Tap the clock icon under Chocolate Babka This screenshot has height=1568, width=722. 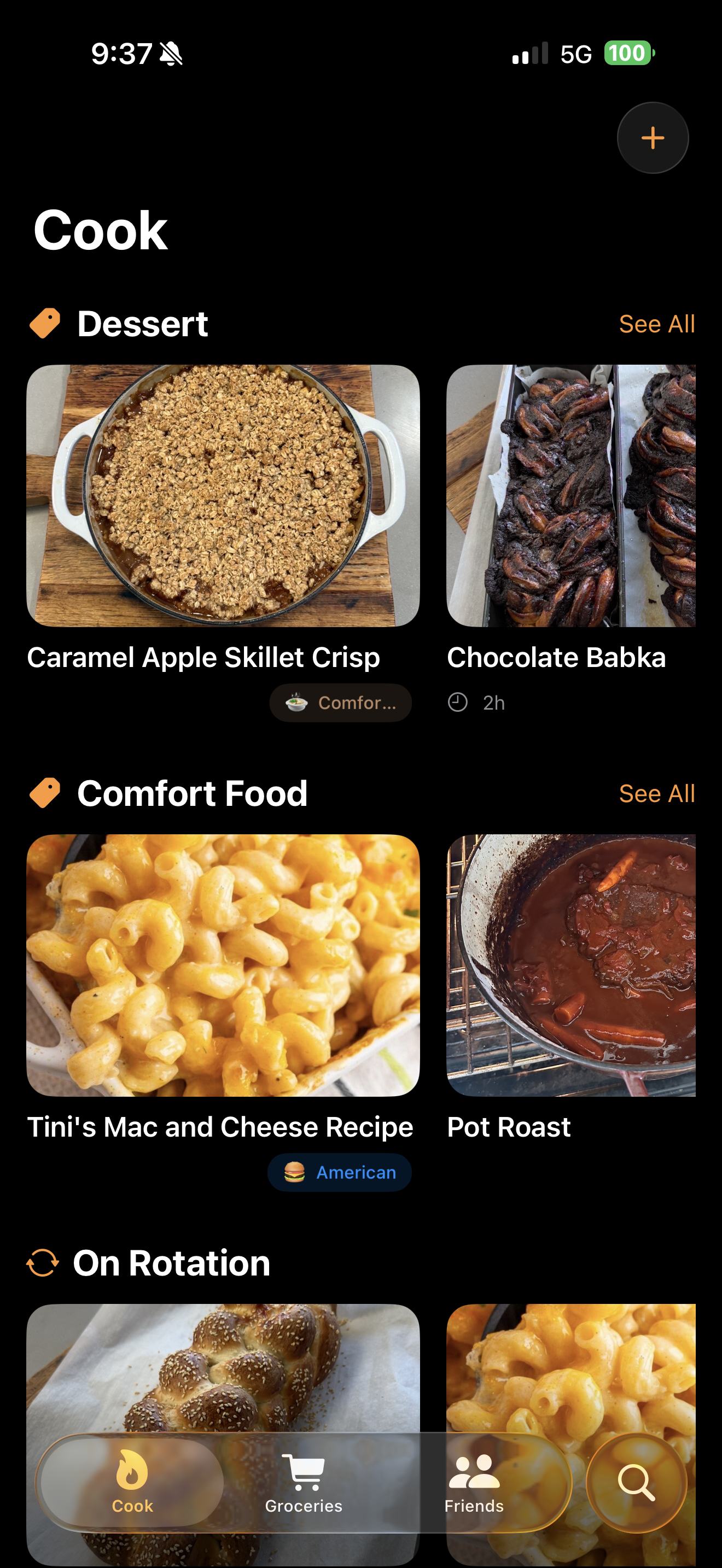[458, 703]
